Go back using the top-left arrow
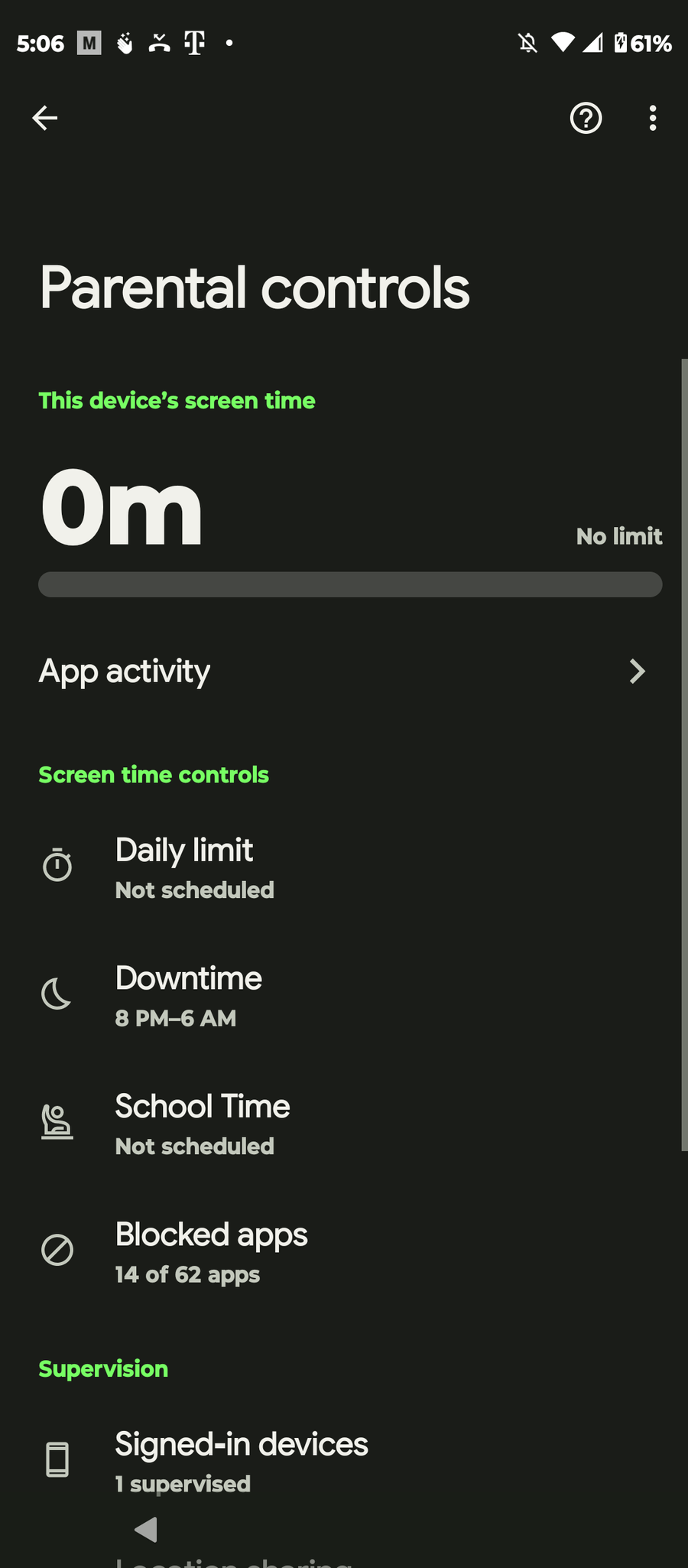The width and height of the screenshot is (688, 1568). tap(45, 118)
